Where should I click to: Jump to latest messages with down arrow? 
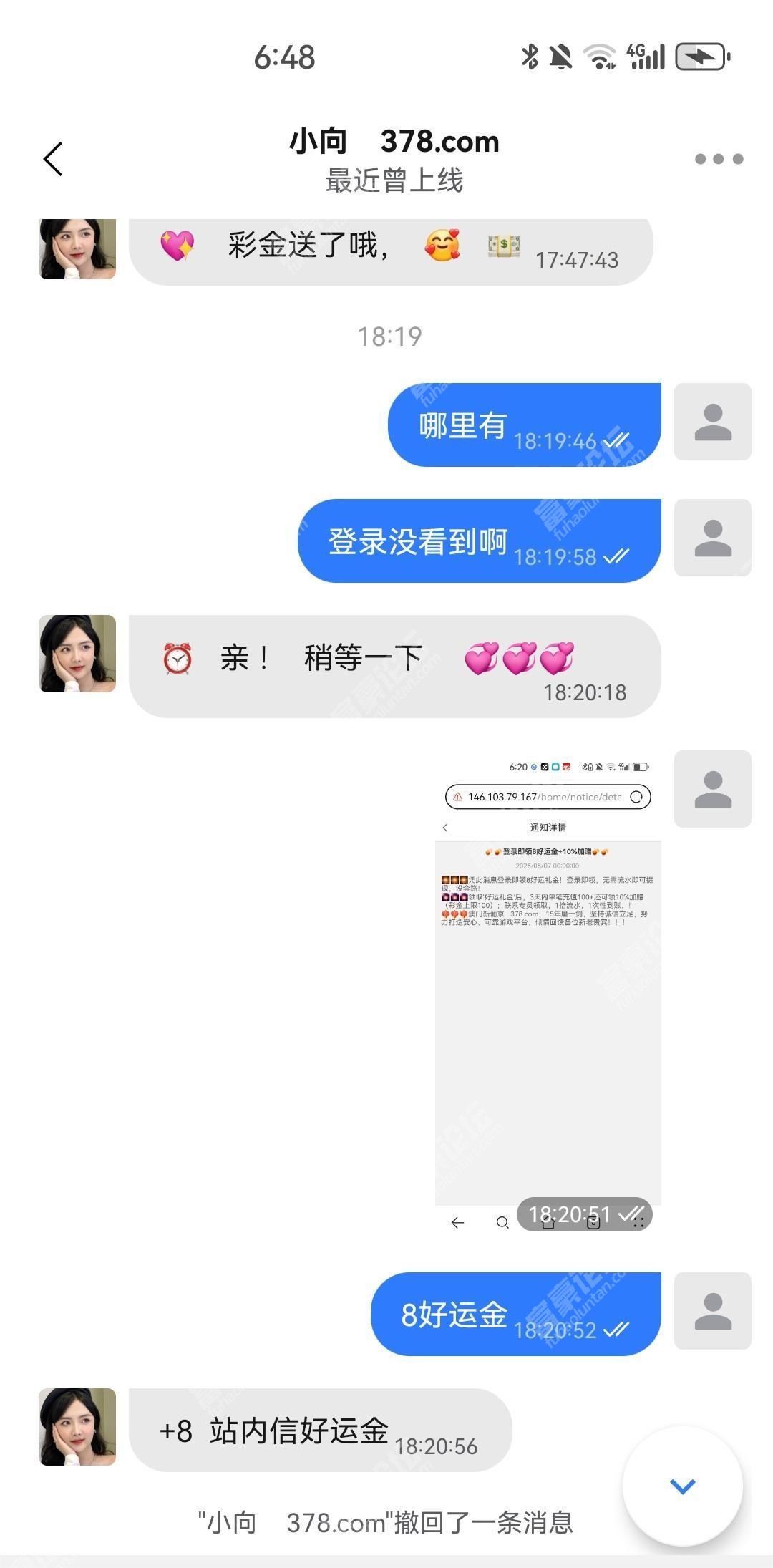tap(682, 1486)
